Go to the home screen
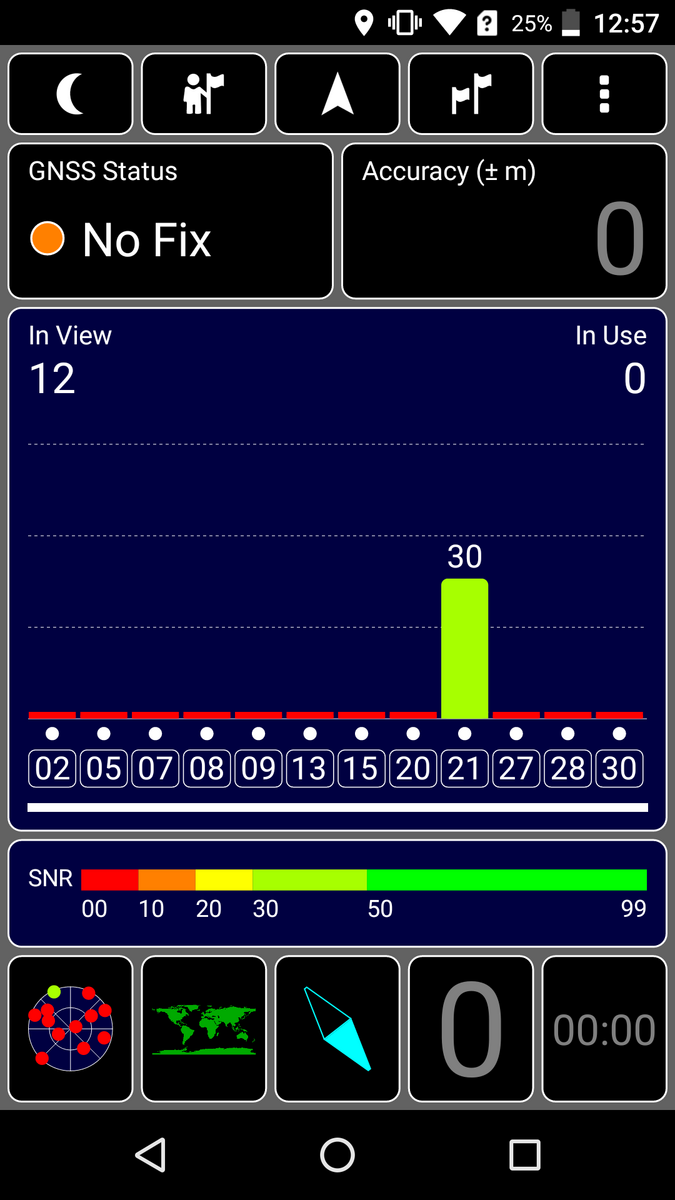Screen dimensions: 675x1200 coord(337,1155)
